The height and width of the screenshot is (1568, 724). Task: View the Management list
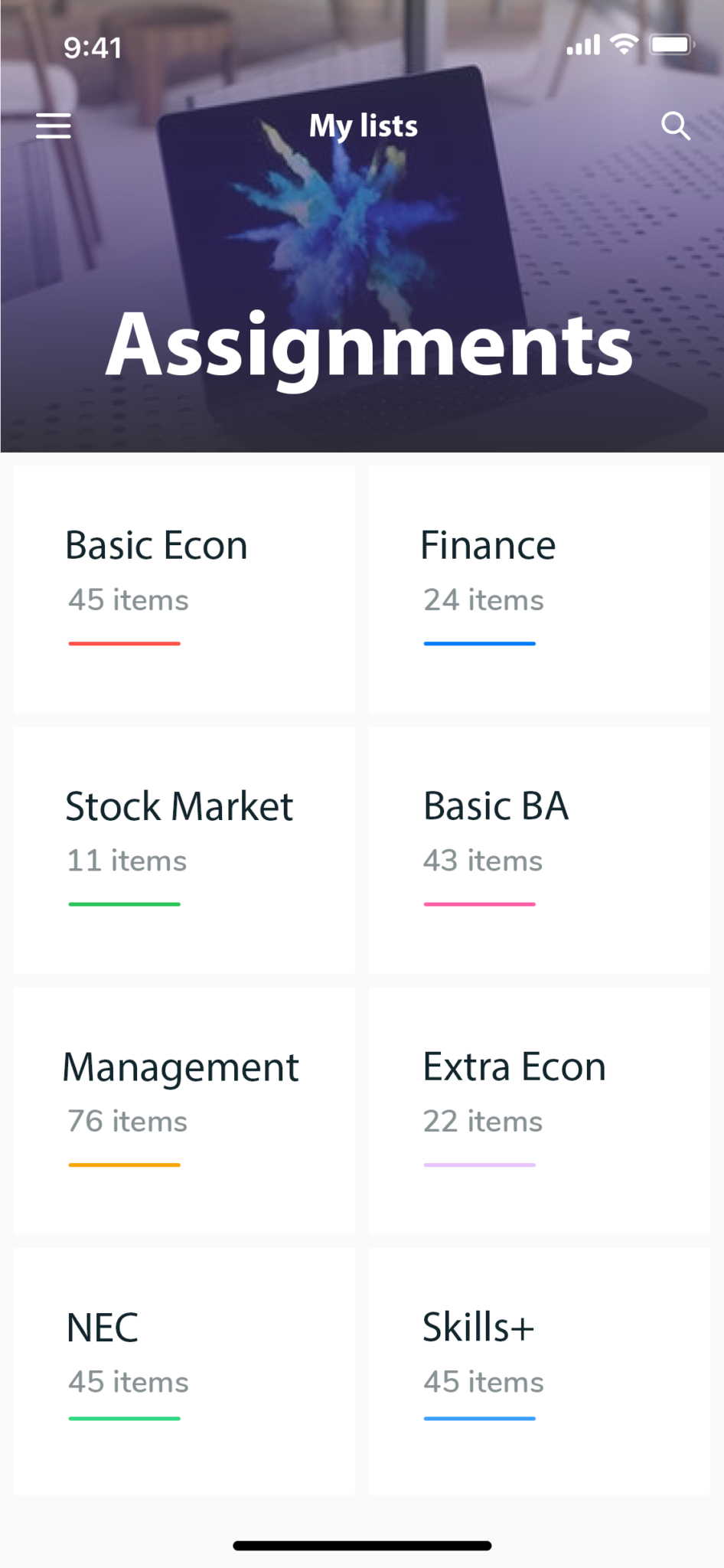[x=184, y=1111]
